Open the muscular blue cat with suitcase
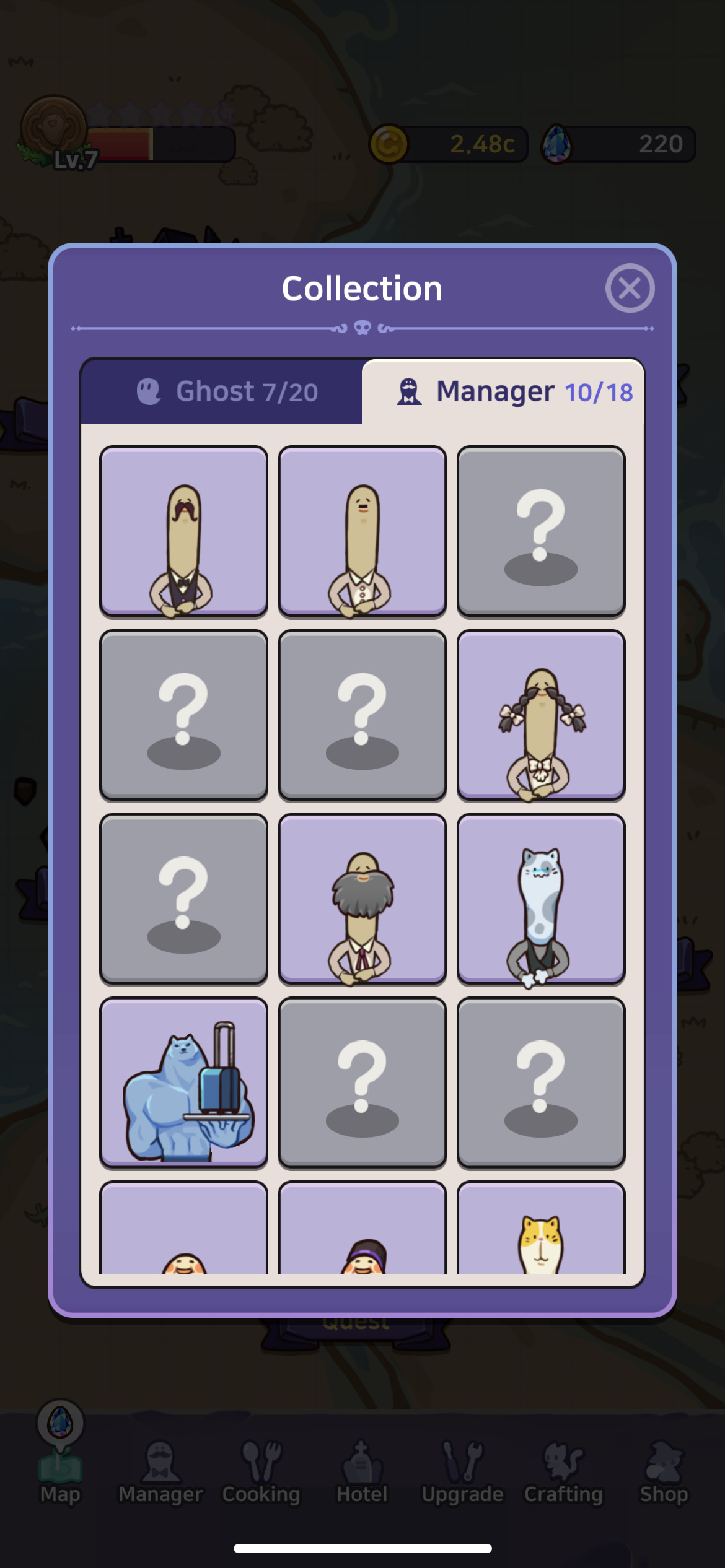The width and height of the screenshot is (725, 1568). point(183,1082)
